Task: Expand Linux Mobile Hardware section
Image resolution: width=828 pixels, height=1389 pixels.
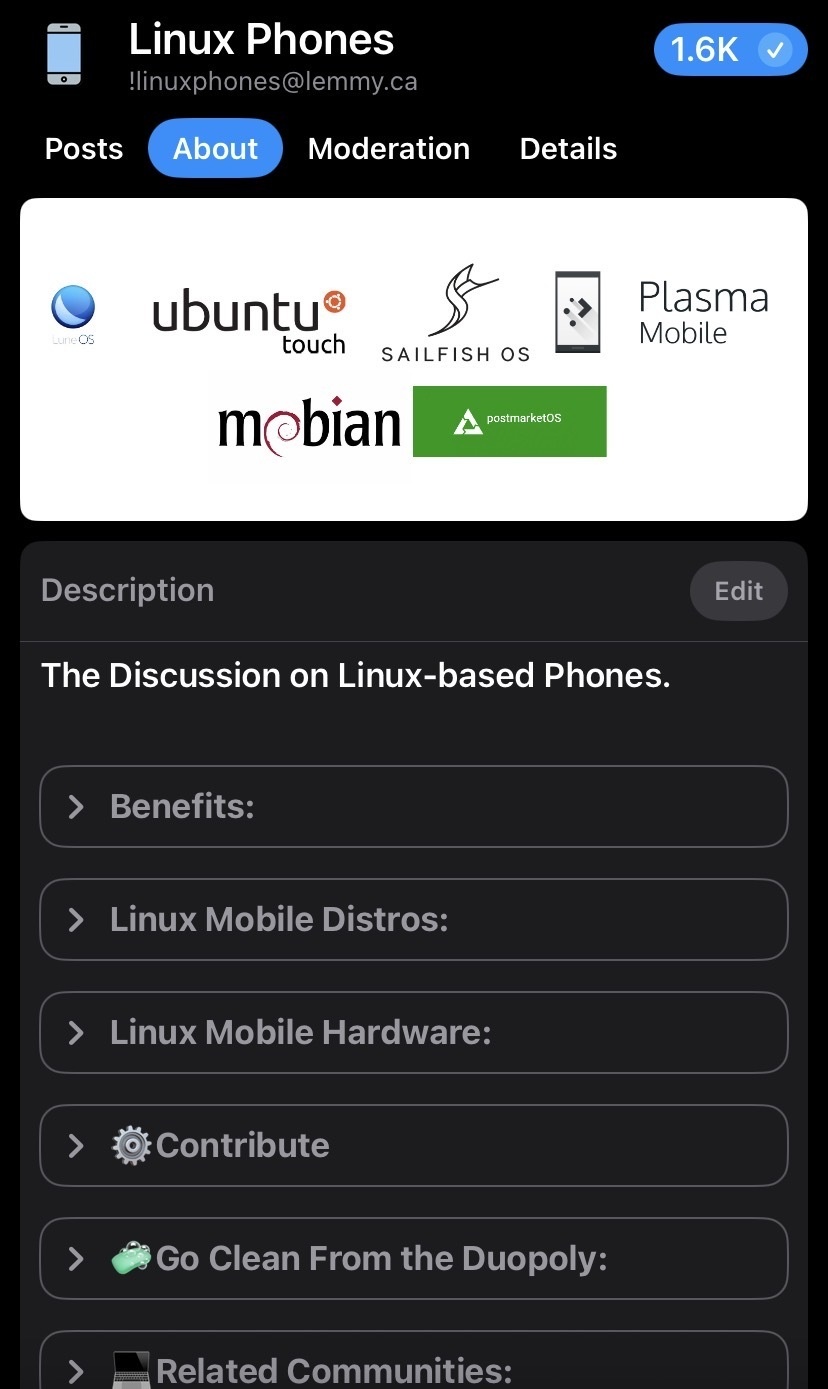Action: click(x=413, y=1032)
